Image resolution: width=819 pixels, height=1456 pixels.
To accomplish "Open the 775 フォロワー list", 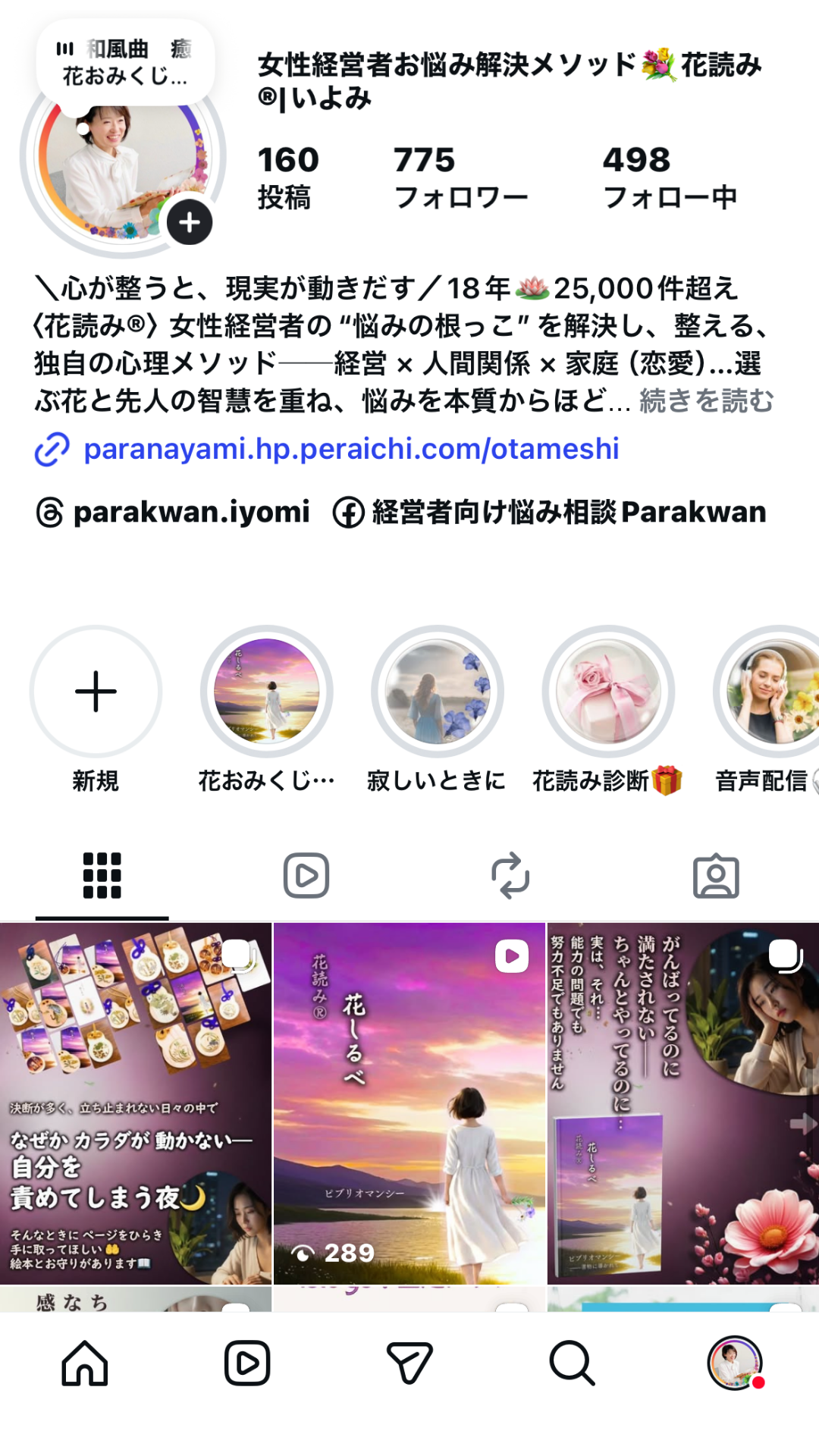I will coord(460,178).
